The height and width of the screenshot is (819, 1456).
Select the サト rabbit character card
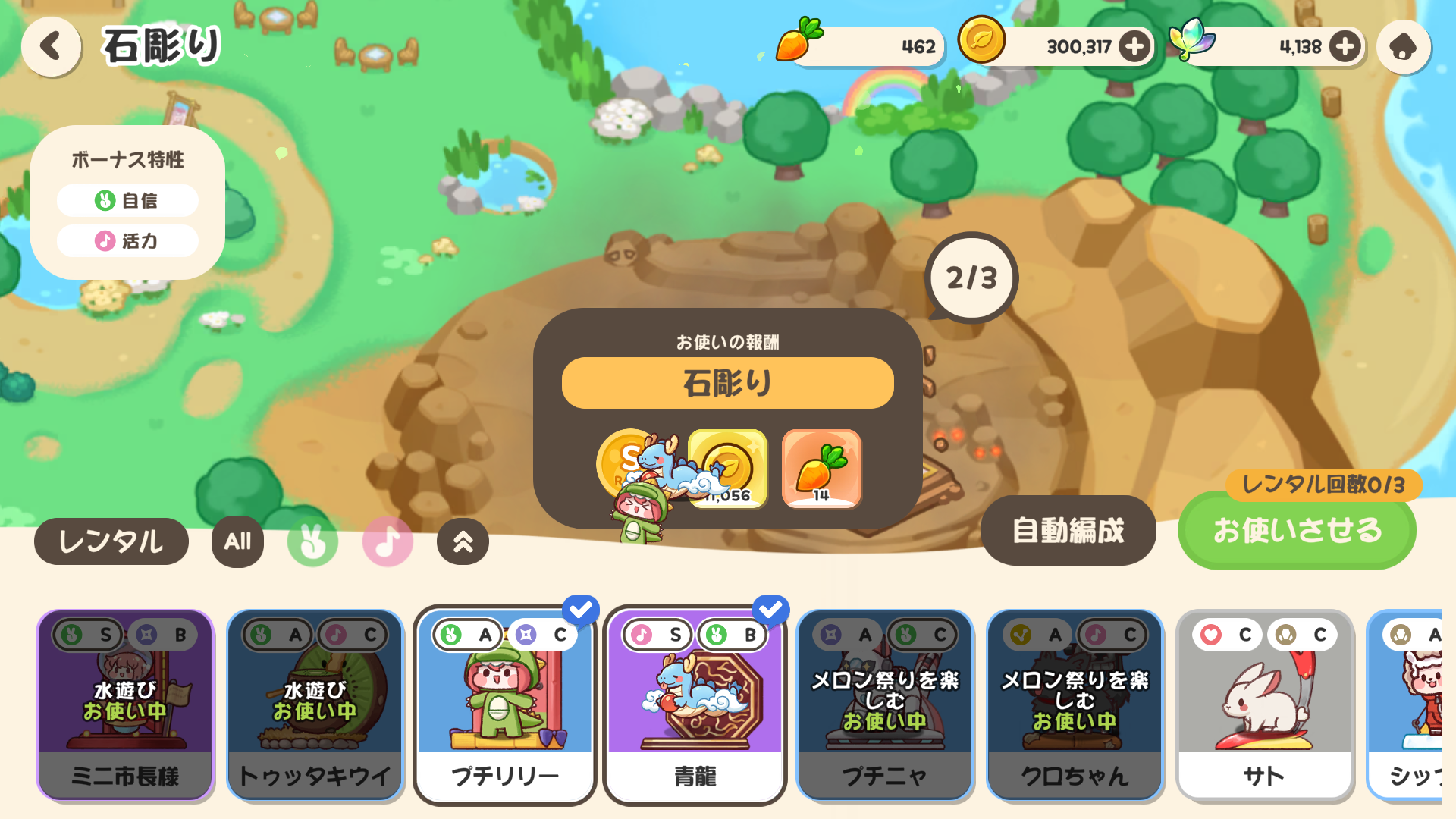point(1263,705)
